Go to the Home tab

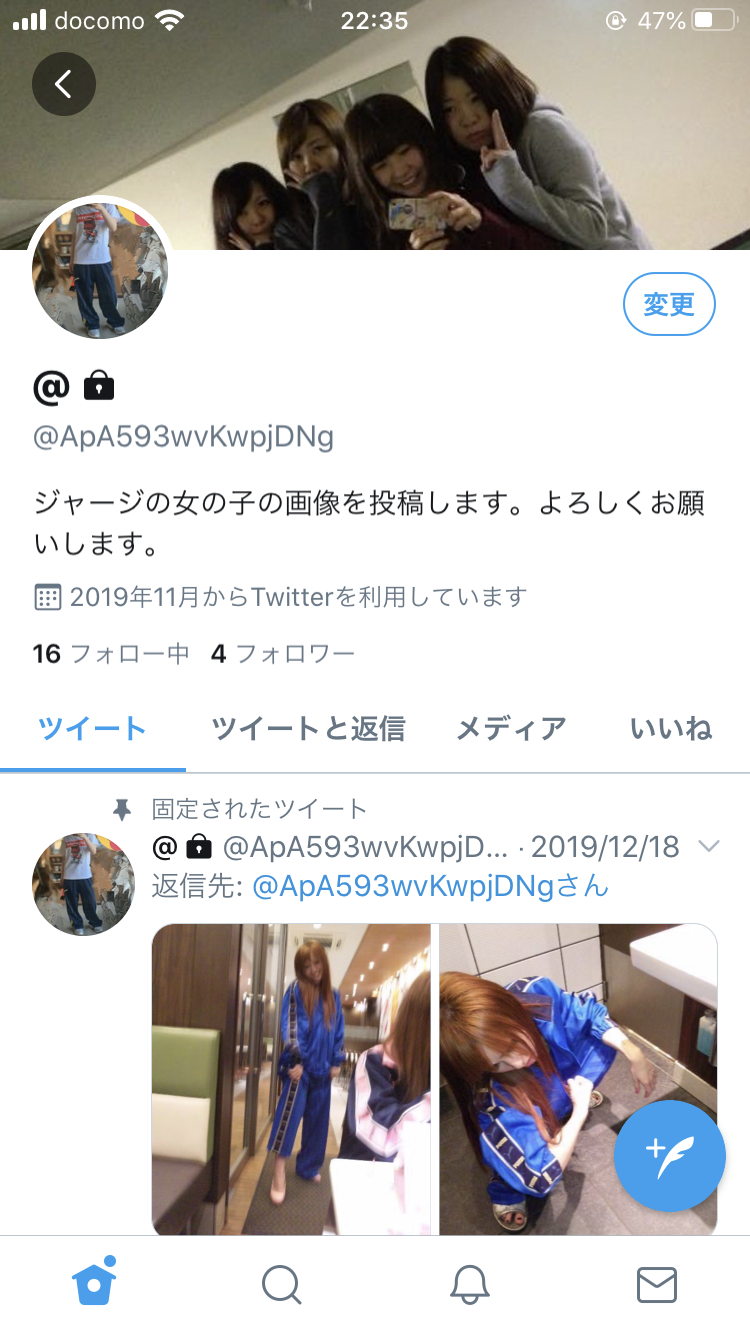coord(94,1284)
